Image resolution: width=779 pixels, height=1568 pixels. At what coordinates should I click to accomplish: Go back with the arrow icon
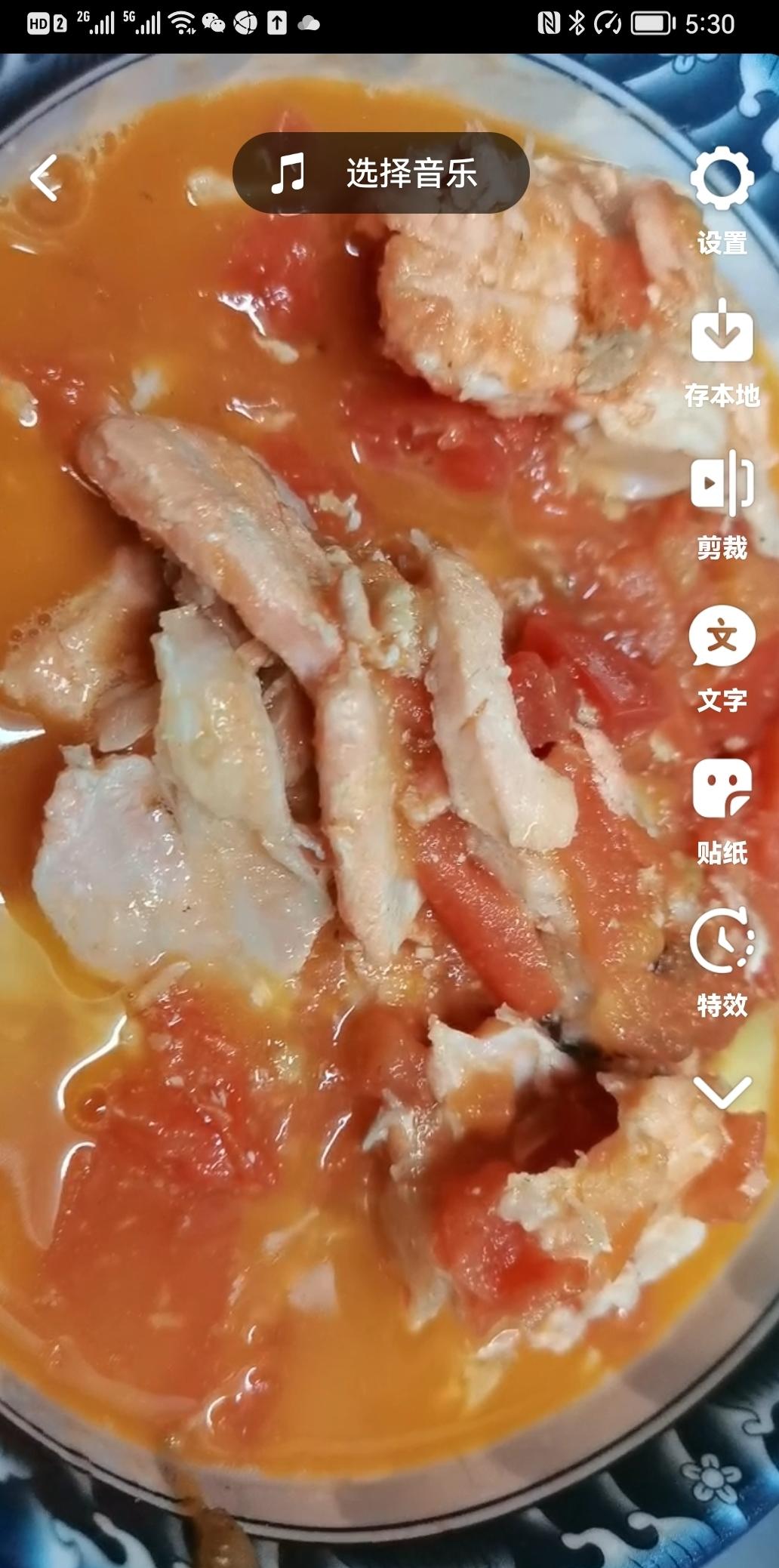(x=45, y=178)
